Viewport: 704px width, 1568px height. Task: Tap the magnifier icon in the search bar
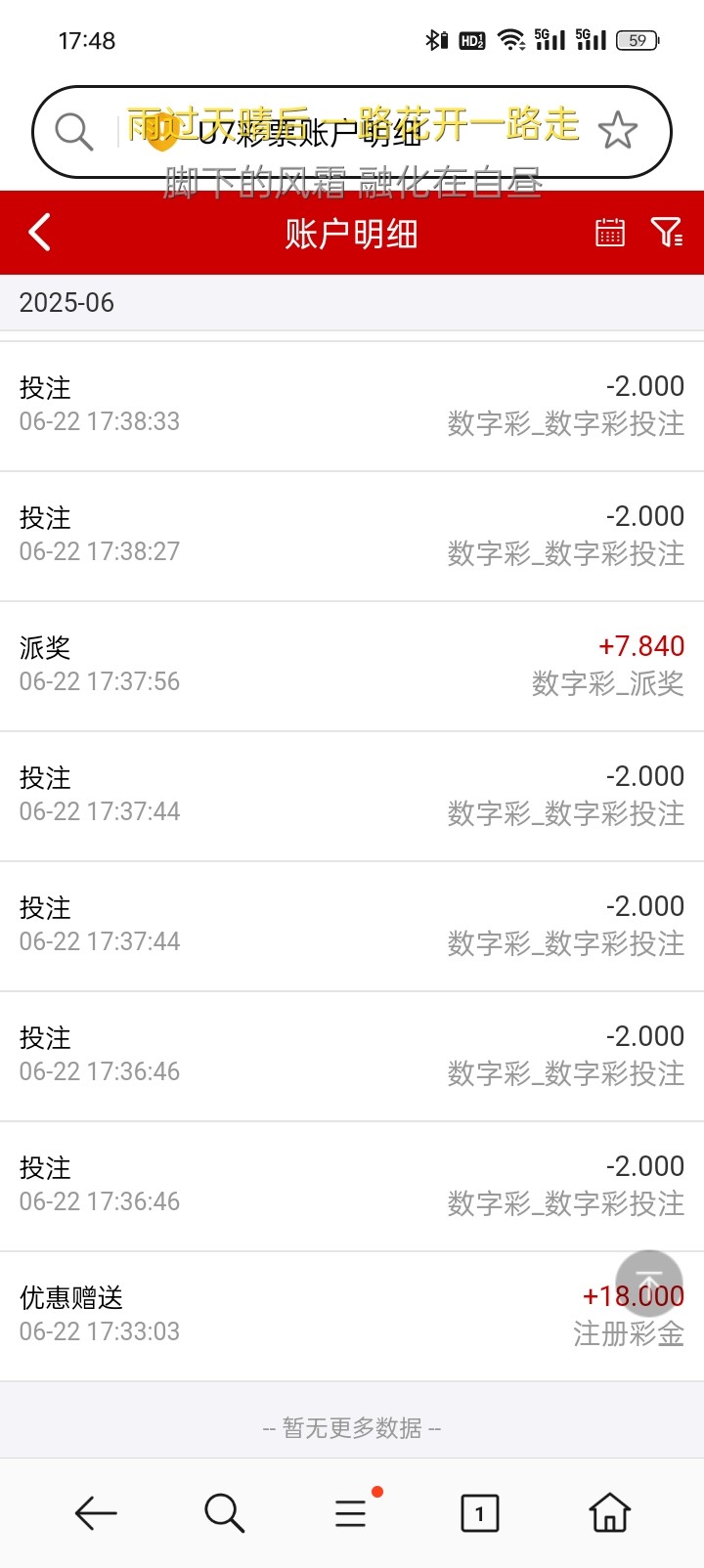74,130
